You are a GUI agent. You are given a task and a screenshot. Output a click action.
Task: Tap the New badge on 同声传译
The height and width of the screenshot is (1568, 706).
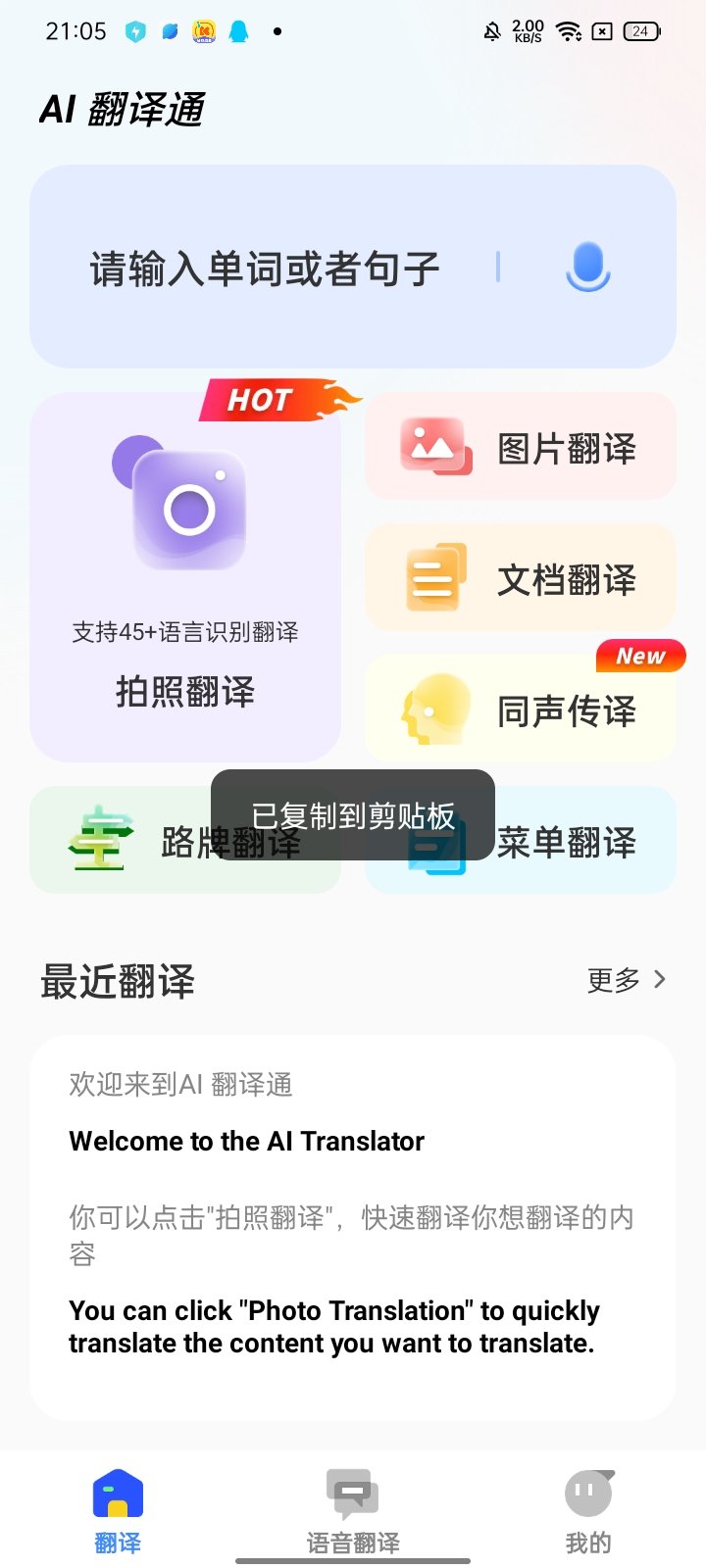(x=640, y=656)
